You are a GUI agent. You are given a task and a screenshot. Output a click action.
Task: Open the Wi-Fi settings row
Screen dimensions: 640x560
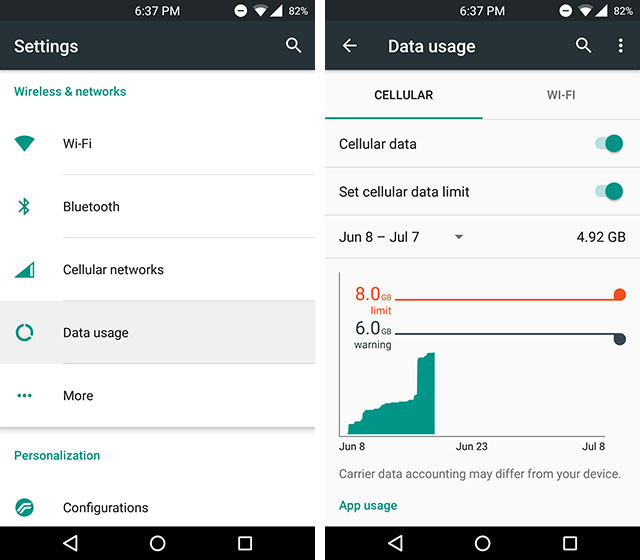[x=157, y=144]
